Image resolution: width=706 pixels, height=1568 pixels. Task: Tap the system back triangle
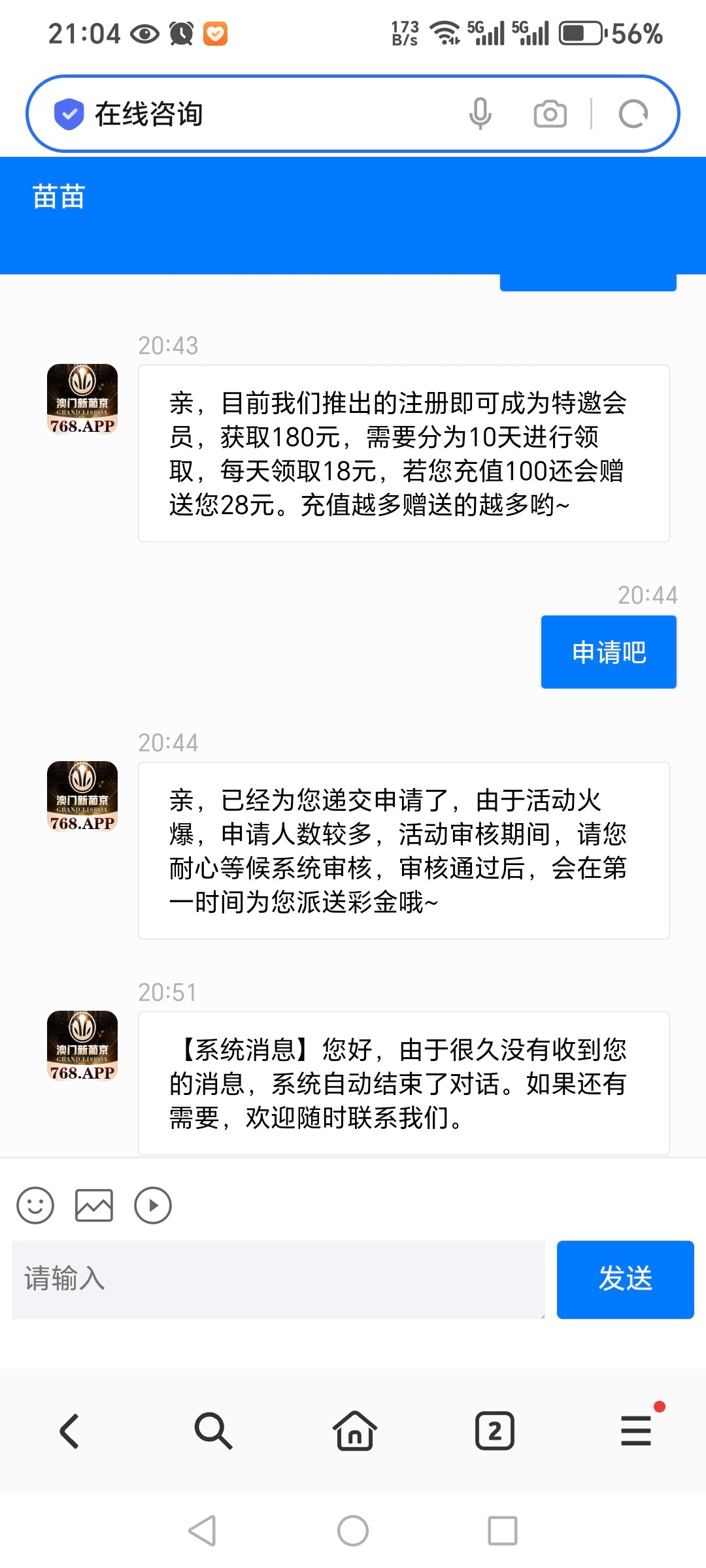point(202,1531)
